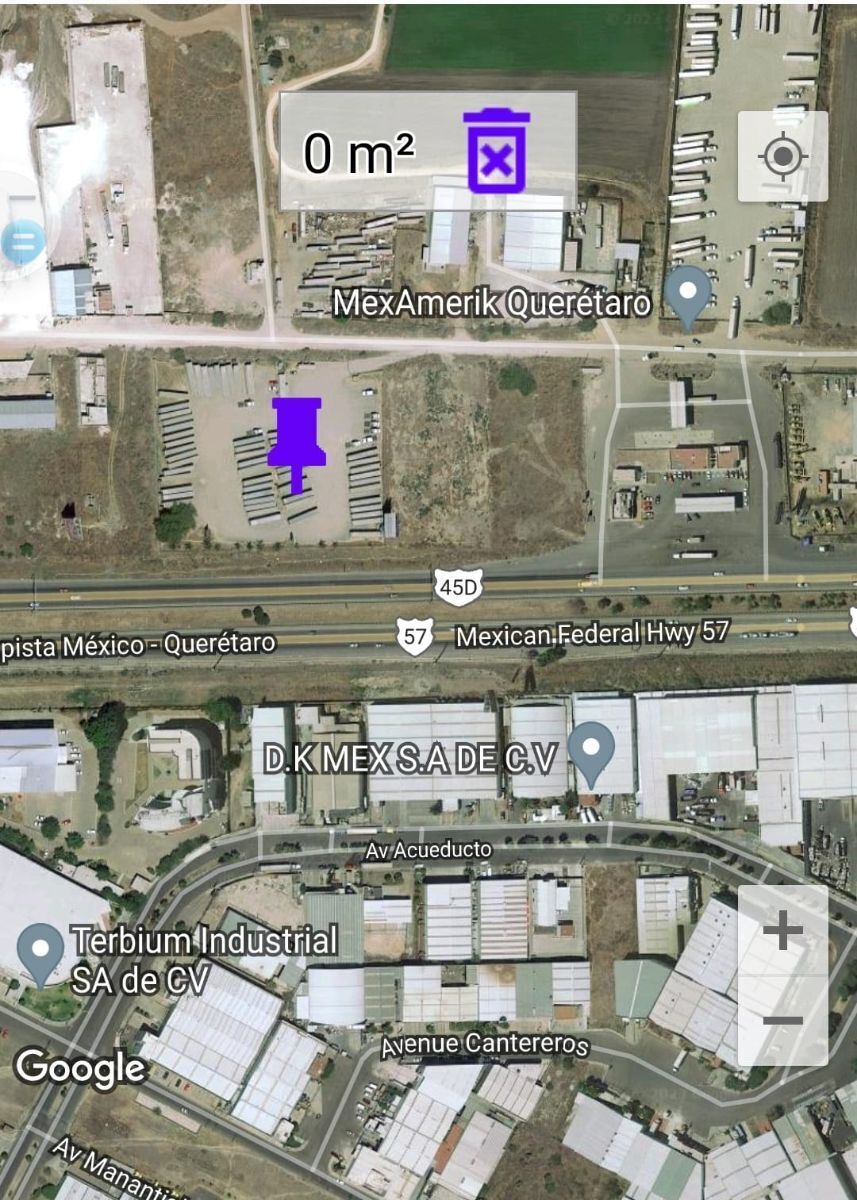Open the Terbium Industrial SA de CV marker

pyautogui.click(x=41, y=952)
